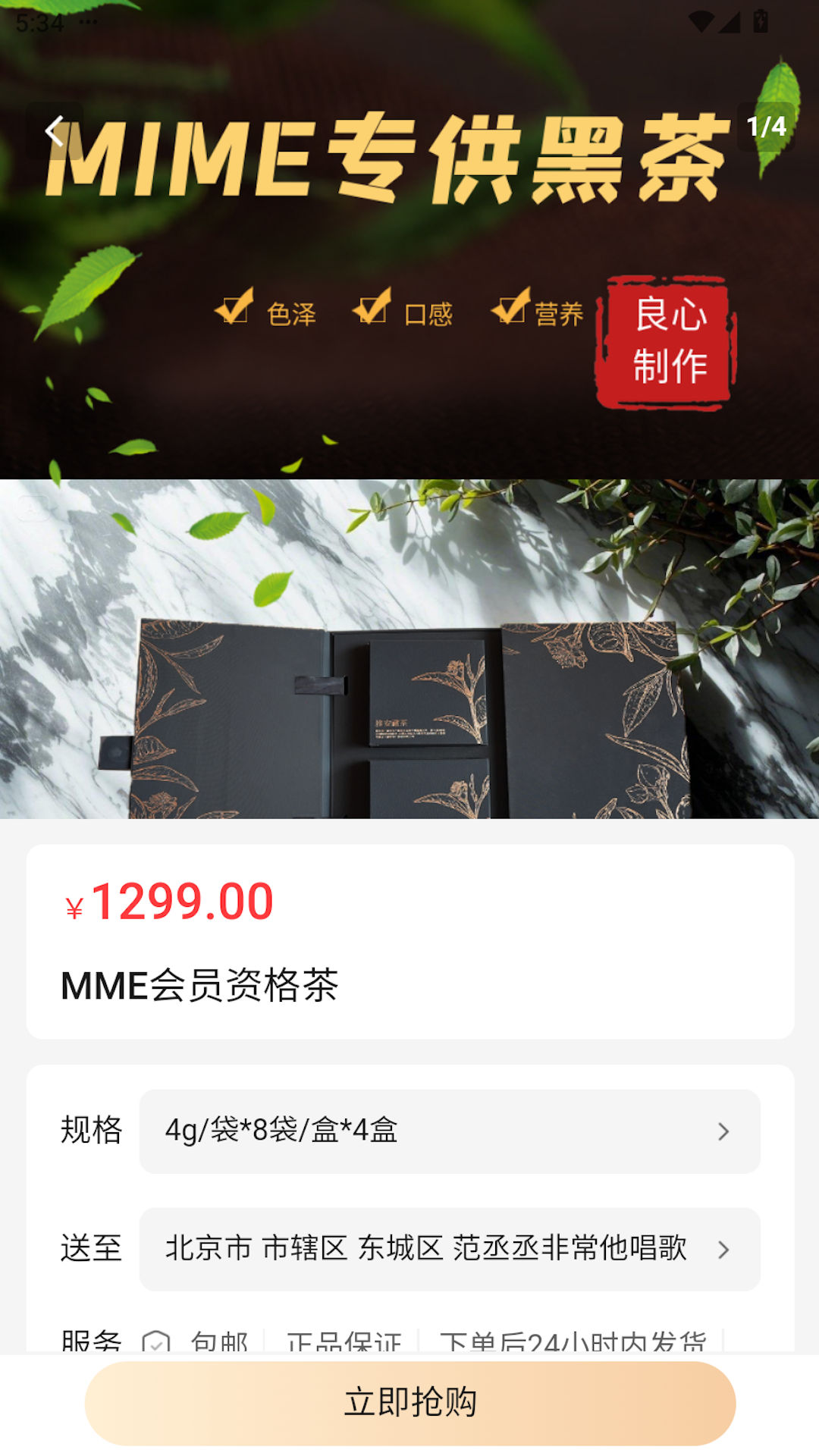Go back using the arrow icon

[55, 130]
